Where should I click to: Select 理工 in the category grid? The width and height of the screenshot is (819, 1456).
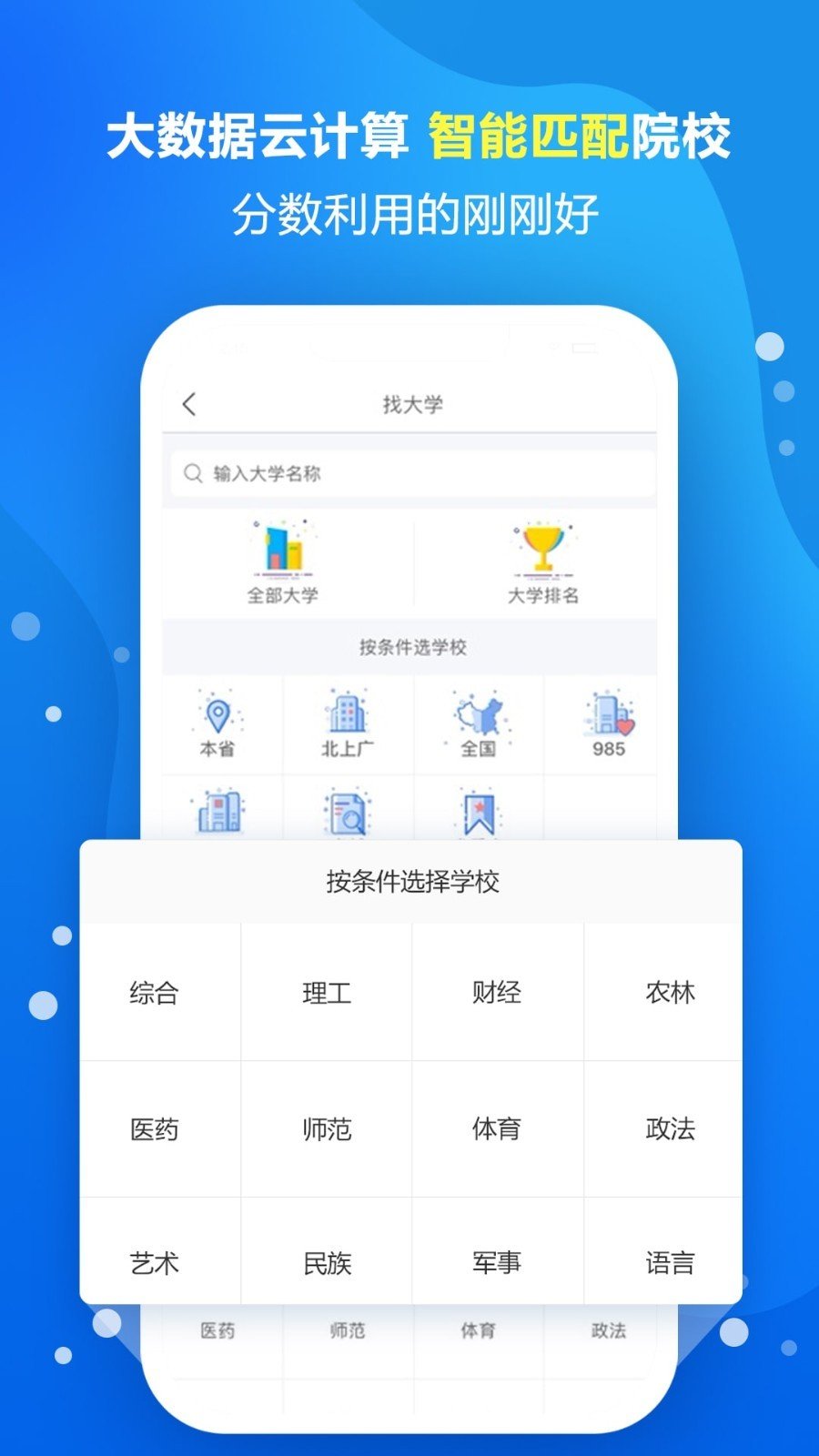pyautogui.click(x=327, y=992)
